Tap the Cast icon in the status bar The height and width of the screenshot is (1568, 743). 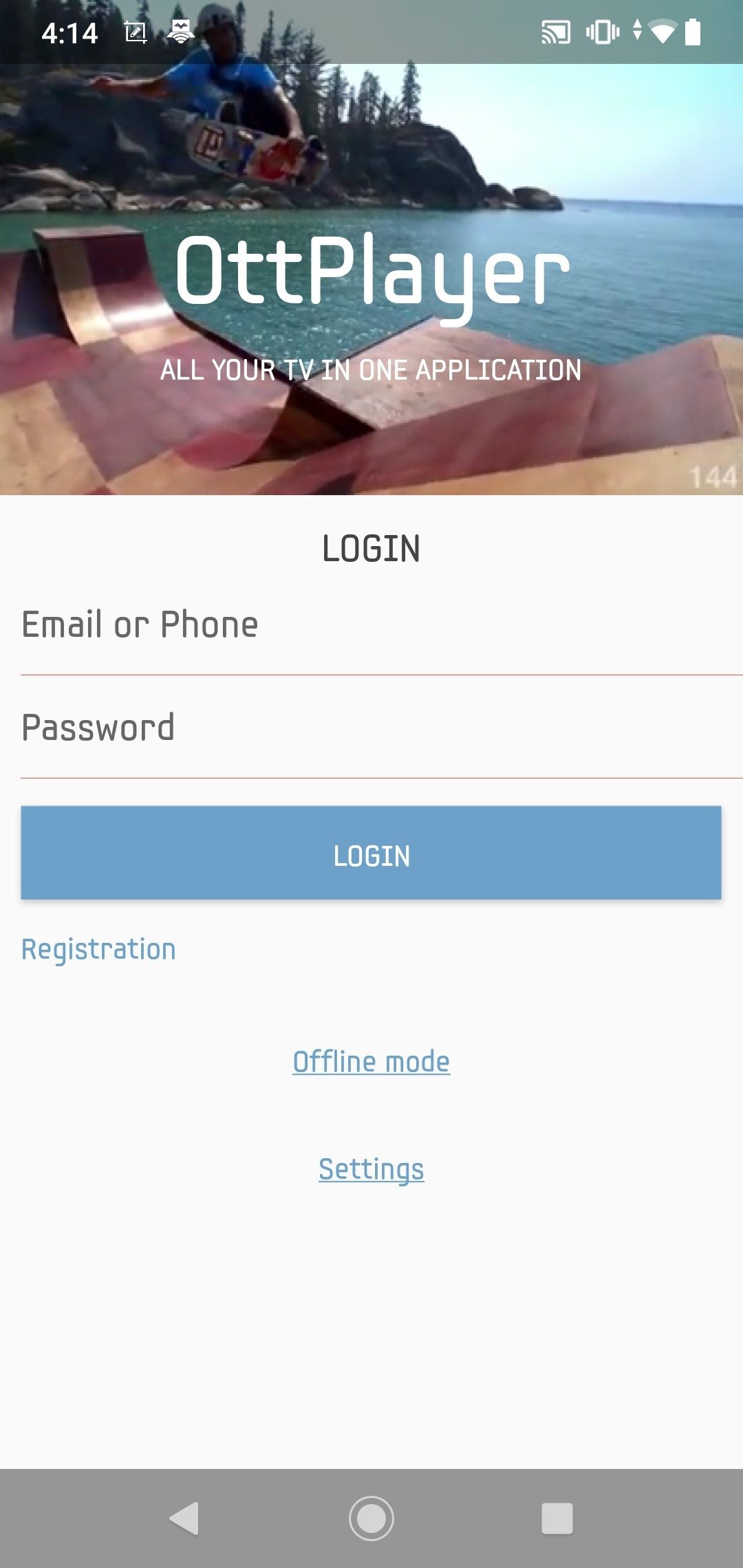coord(555,30)
